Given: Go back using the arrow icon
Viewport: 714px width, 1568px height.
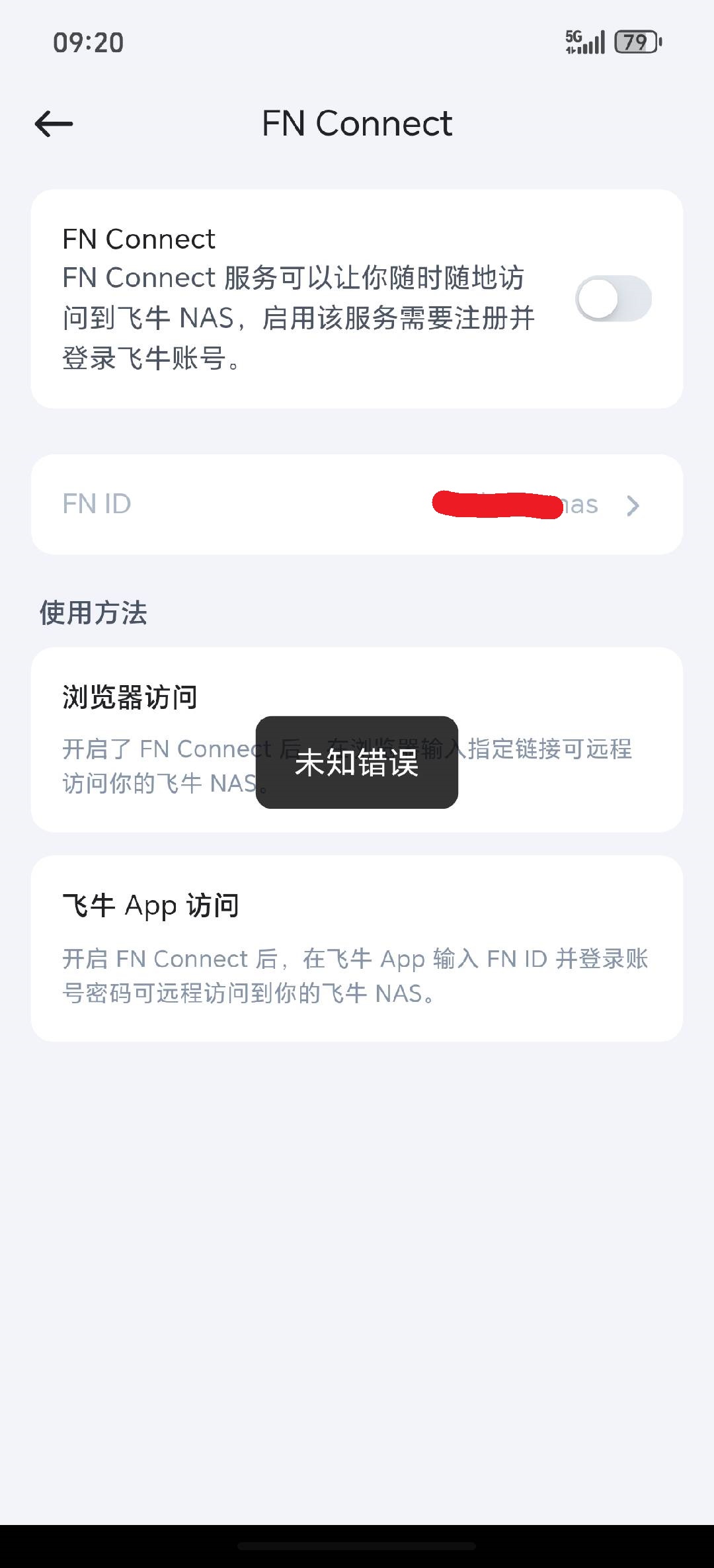Looking at the screenshot, I should click(54, 124).
